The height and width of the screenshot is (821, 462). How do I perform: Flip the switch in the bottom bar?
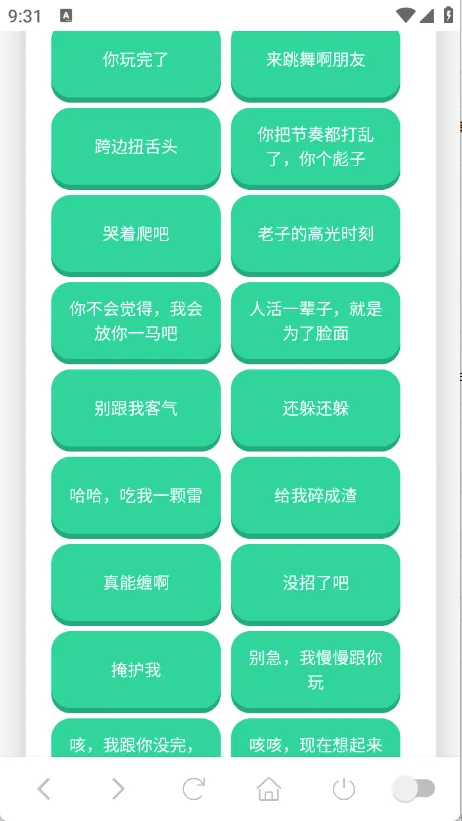coord(414,789)
